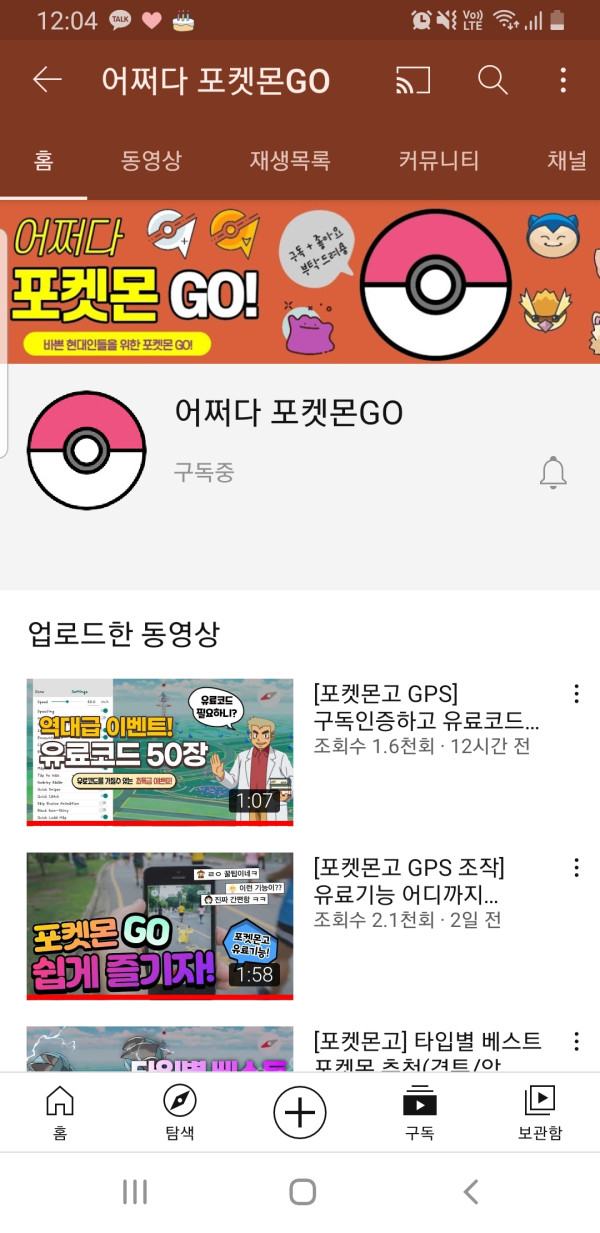This screenshot has width=600, height=1233.
Task: Open the top bar overflow menu
Action: click(563, 81)
